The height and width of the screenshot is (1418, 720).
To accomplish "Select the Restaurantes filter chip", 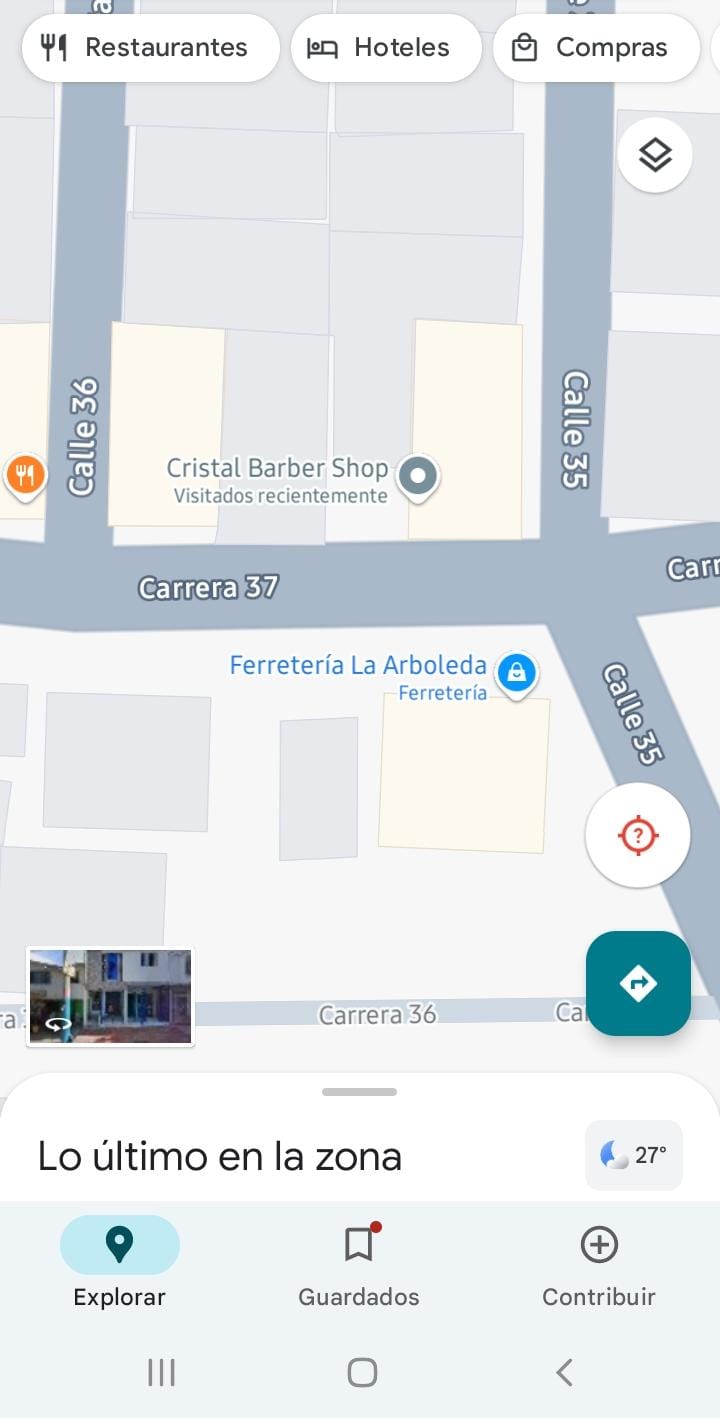I will (x=150, y=47).
